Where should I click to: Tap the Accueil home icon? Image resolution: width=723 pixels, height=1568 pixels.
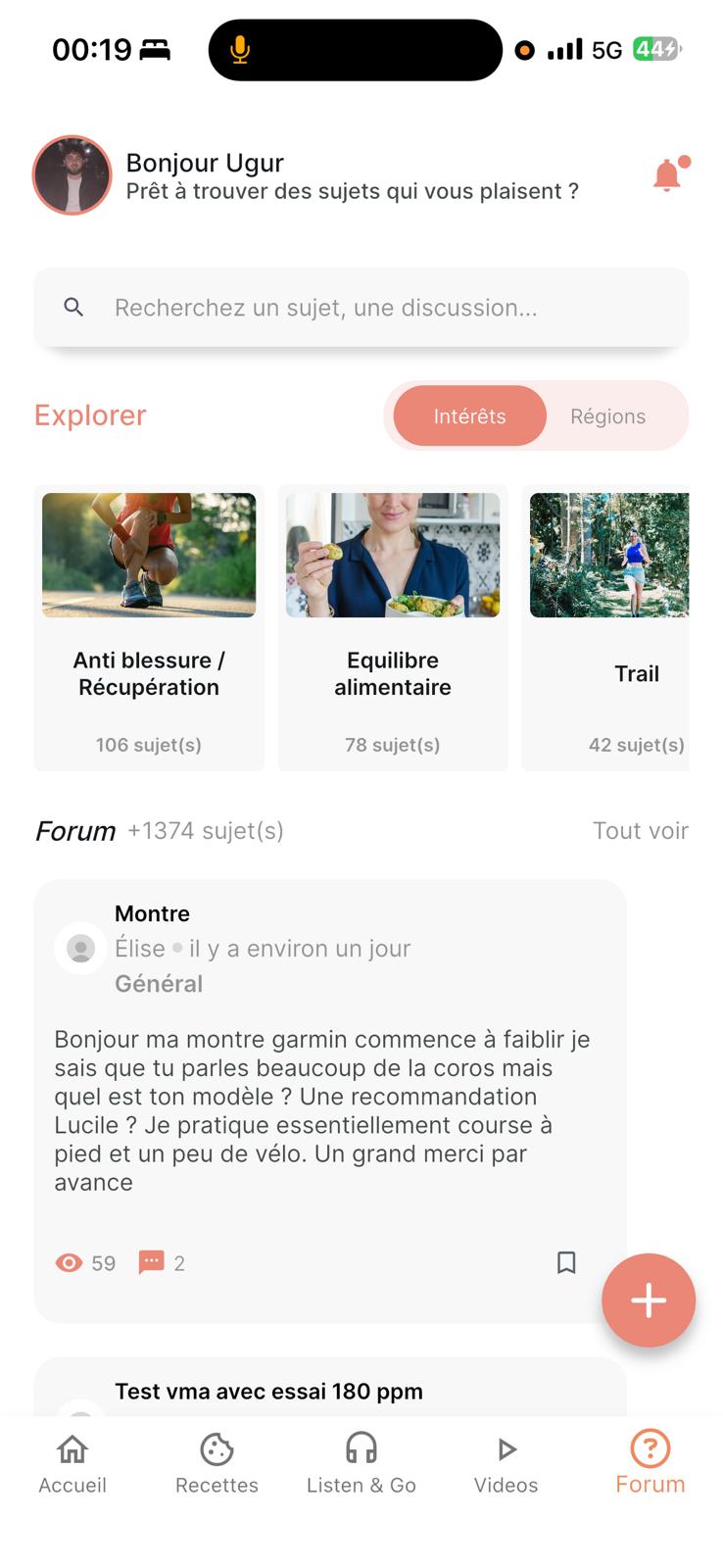coord(72,1449)
